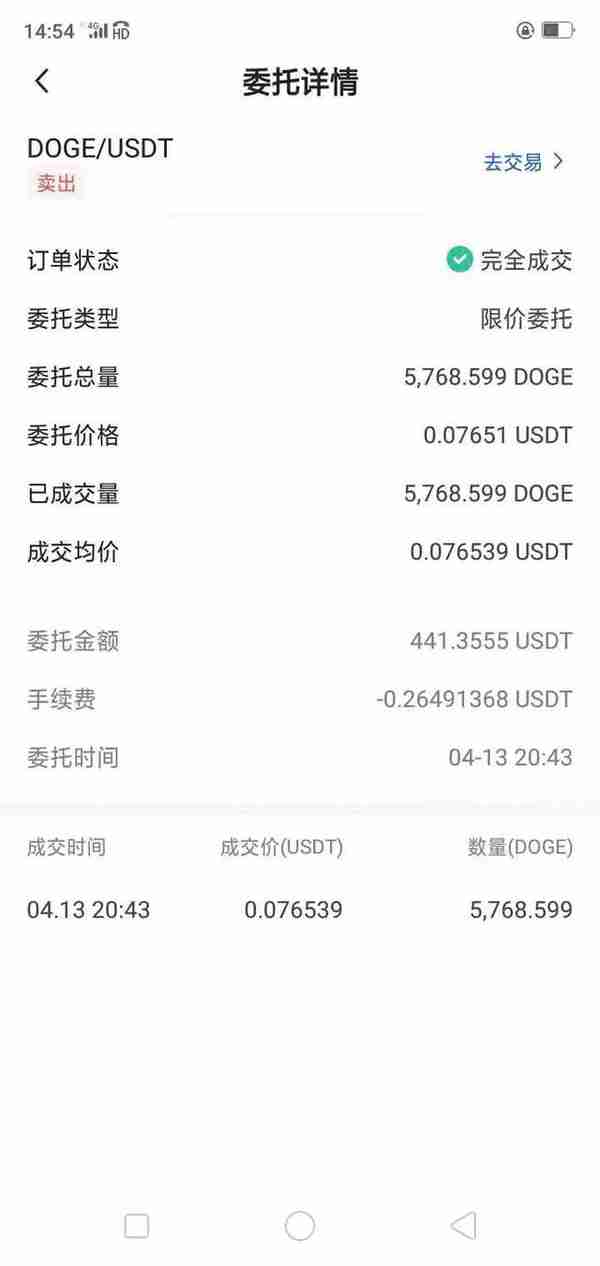
Task: Open the 去交易 trade link
Action: [524, 162]
